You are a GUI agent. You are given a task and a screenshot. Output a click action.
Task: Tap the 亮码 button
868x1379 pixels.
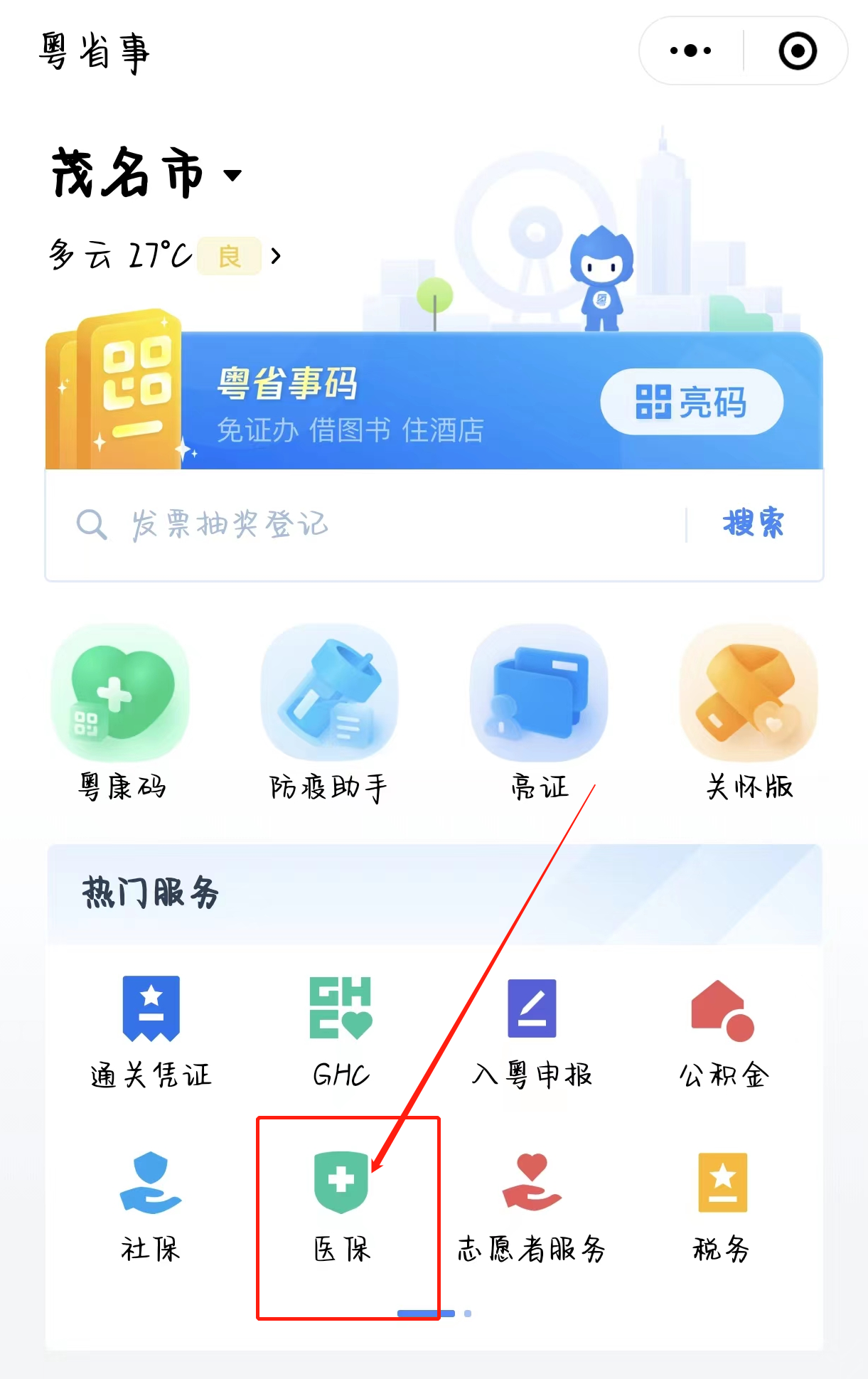691,402
